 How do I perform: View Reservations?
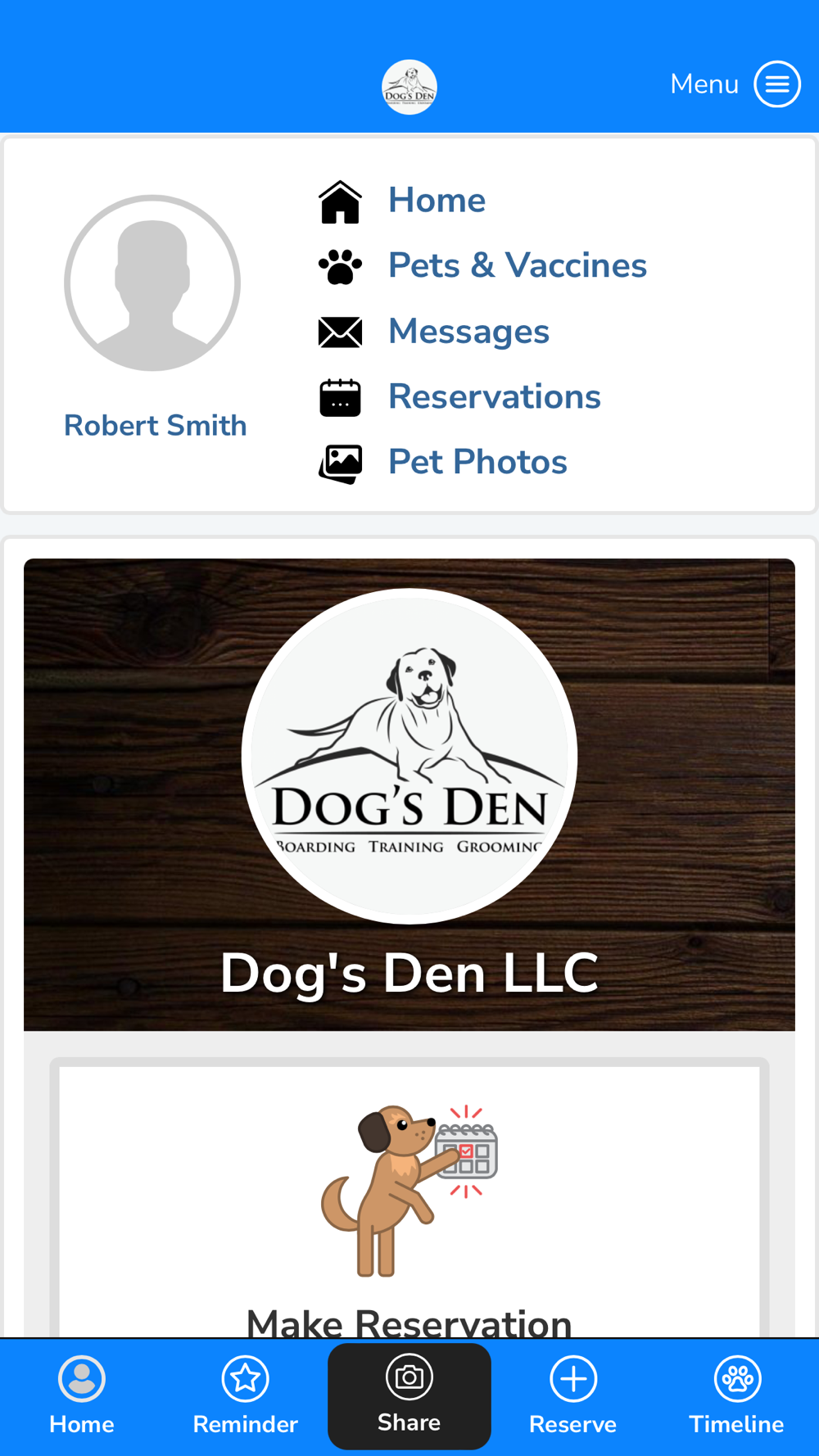494,397
